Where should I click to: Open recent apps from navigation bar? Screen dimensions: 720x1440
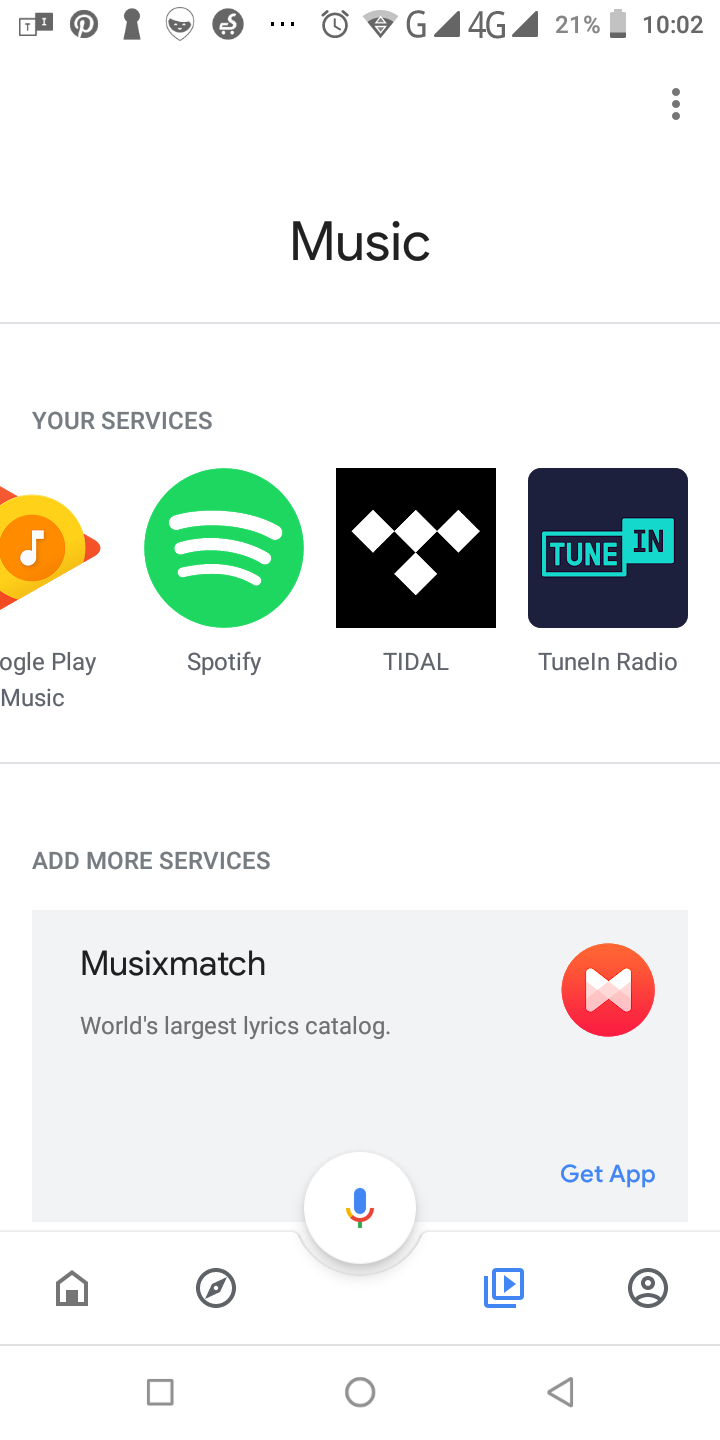coord(160,1392)
